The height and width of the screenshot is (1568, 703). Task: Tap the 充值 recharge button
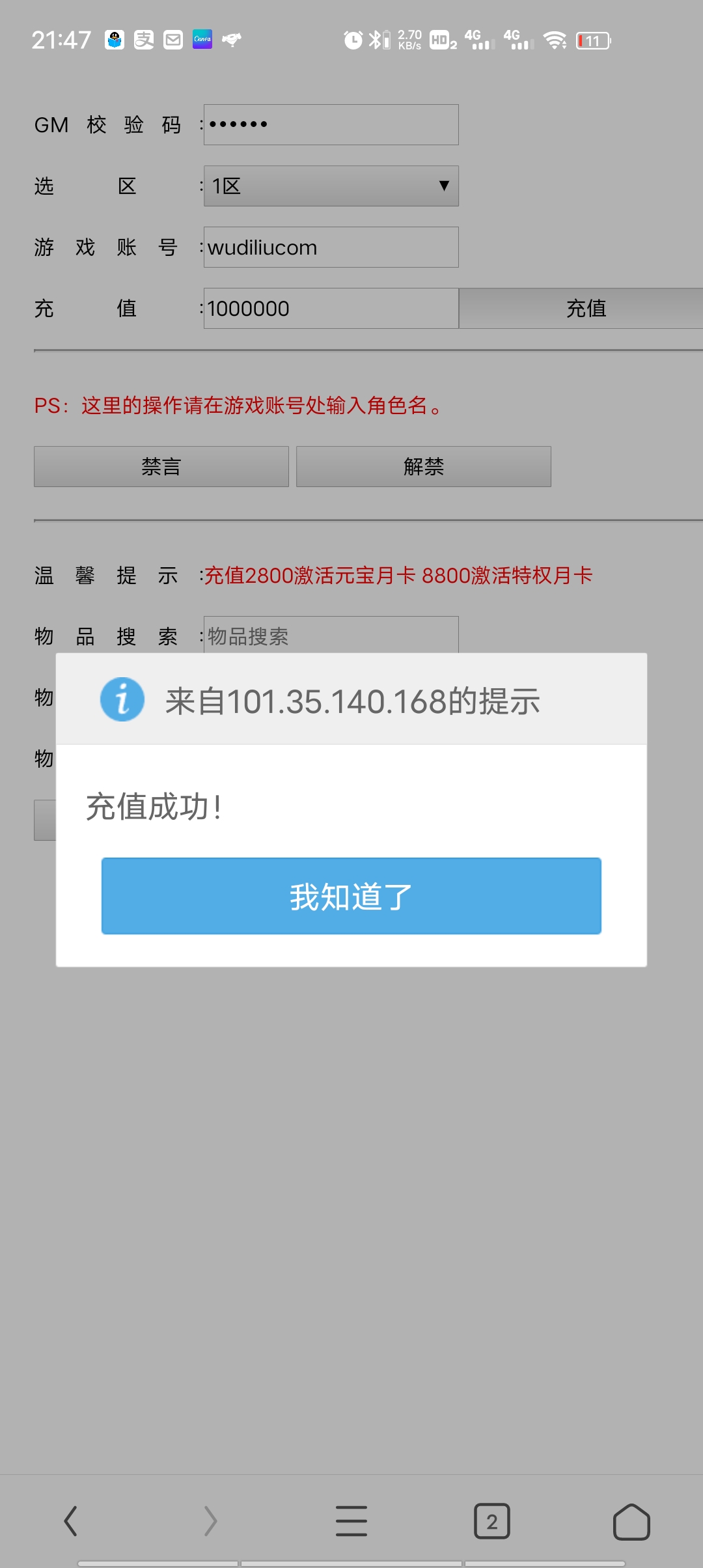click(x=585, y=309)
